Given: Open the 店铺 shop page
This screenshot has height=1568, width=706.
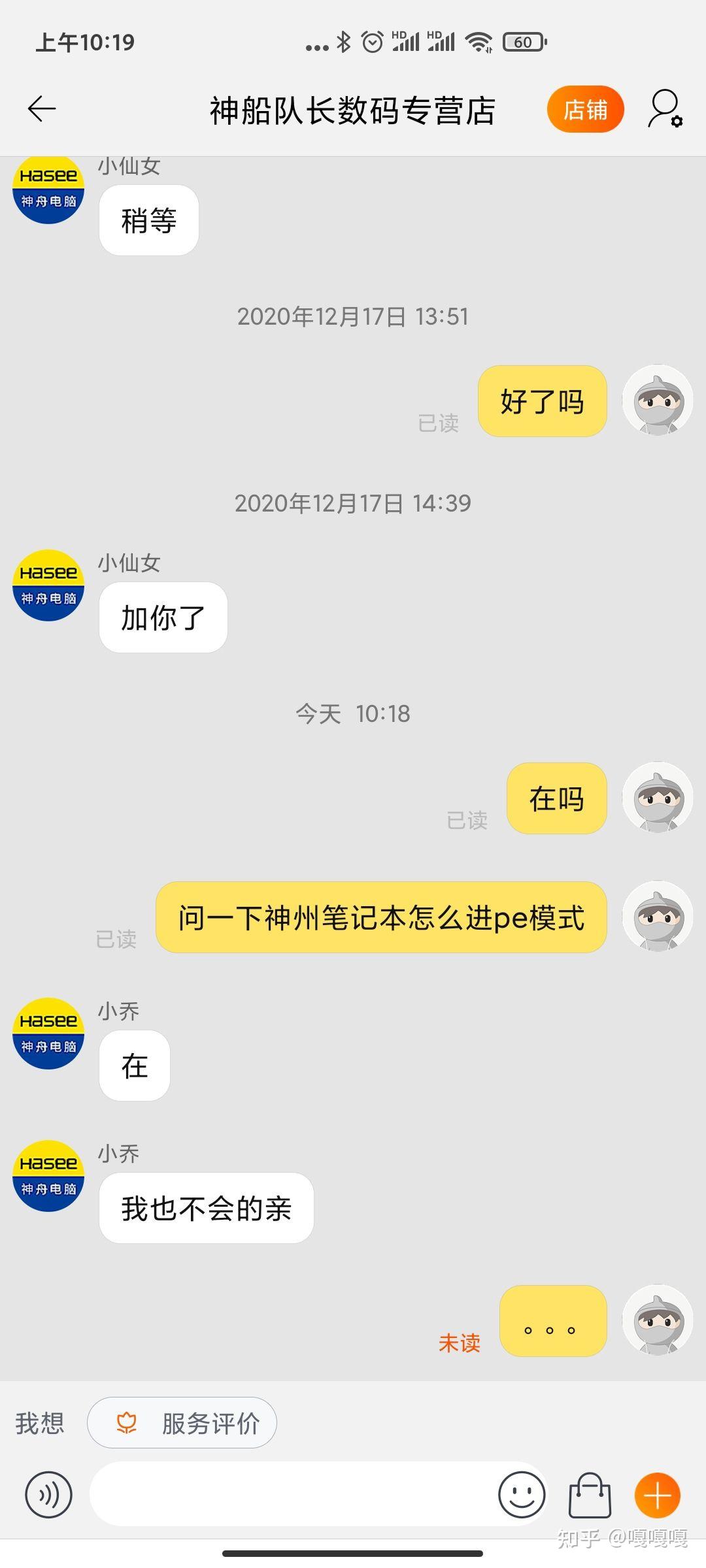Looking at the screenshot, I should tap(585, 109).
